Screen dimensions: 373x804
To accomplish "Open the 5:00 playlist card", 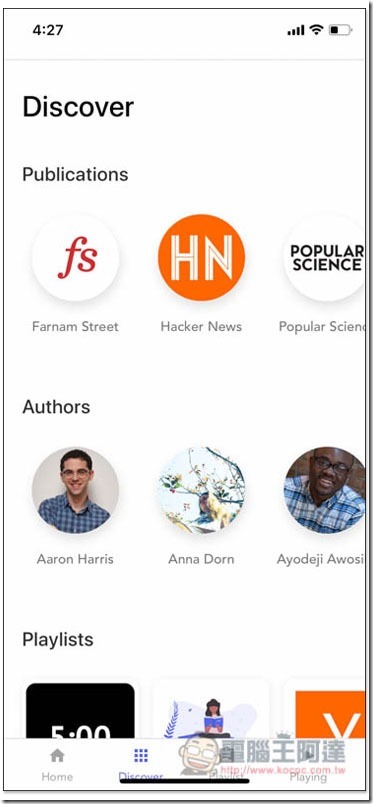I will point(80,711).
